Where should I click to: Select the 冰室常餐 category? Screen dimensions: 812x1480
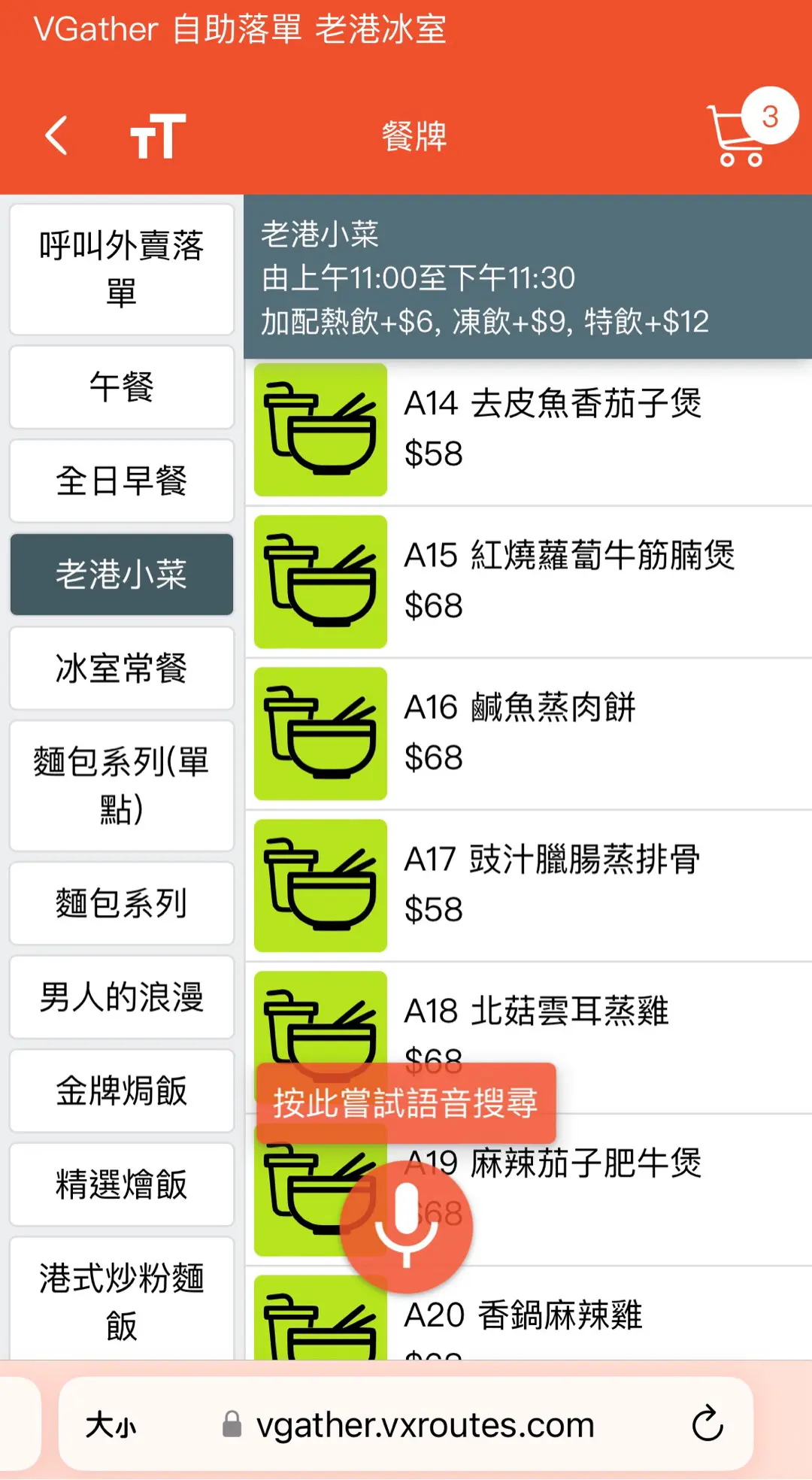click(122, 668)
